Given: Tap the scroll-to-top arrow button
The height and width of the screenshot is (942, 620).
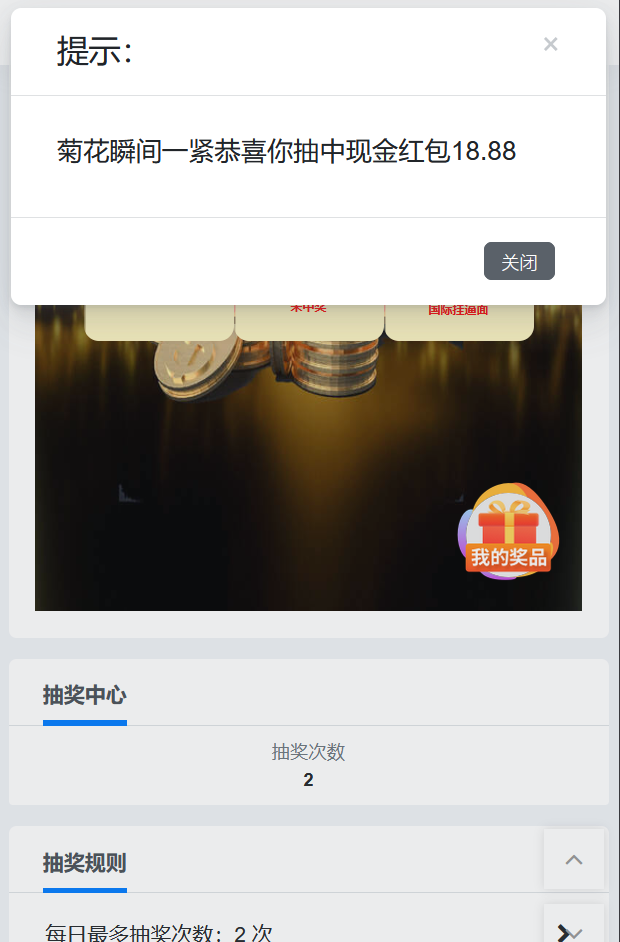Looking at the screenshot, I should 573,859.
